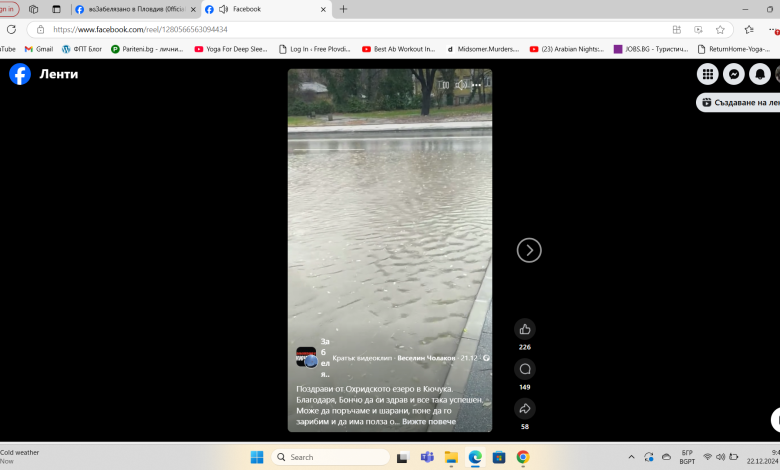Open the reel's three-dot options menu

[477, 85]
